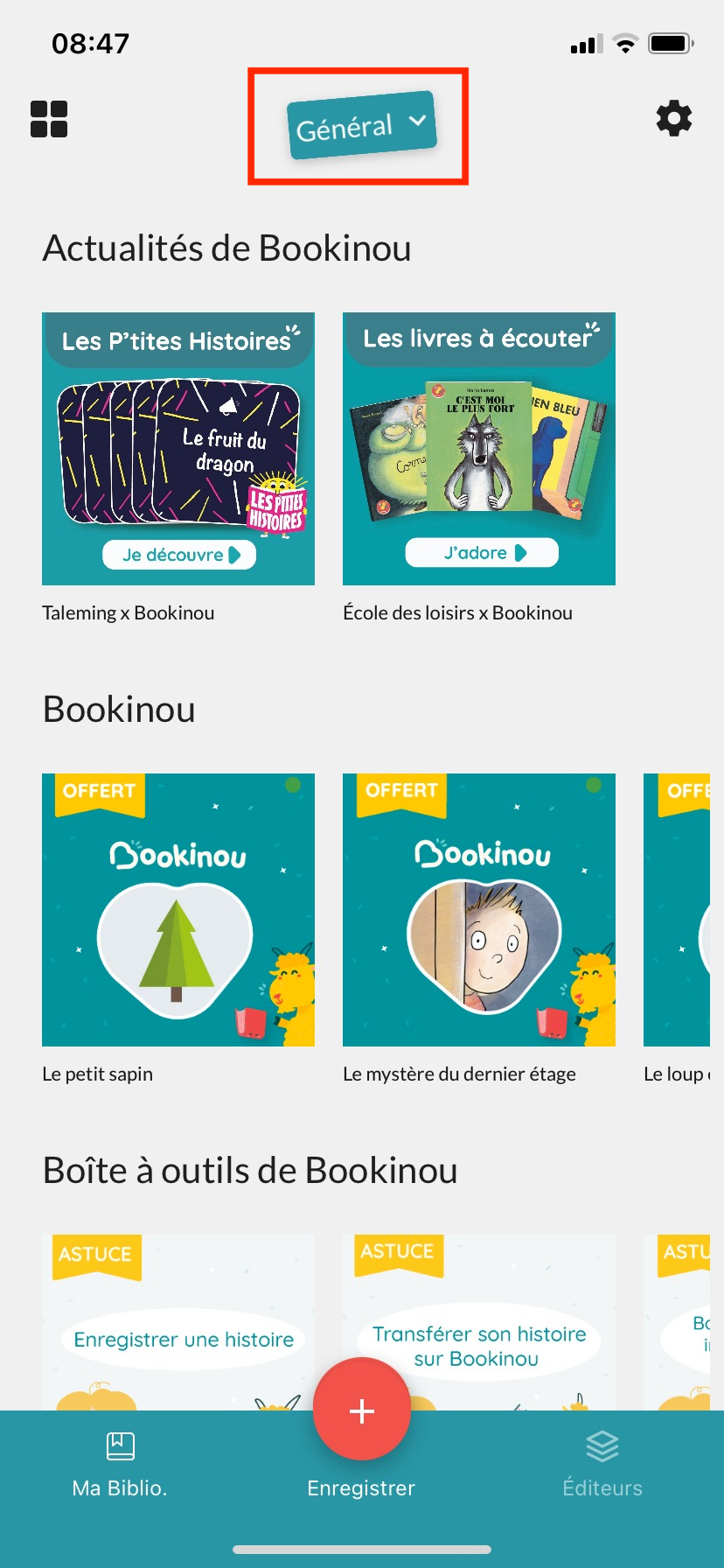
Task: Tap the red plus Enregistrer button
Action: point(361,1410)
